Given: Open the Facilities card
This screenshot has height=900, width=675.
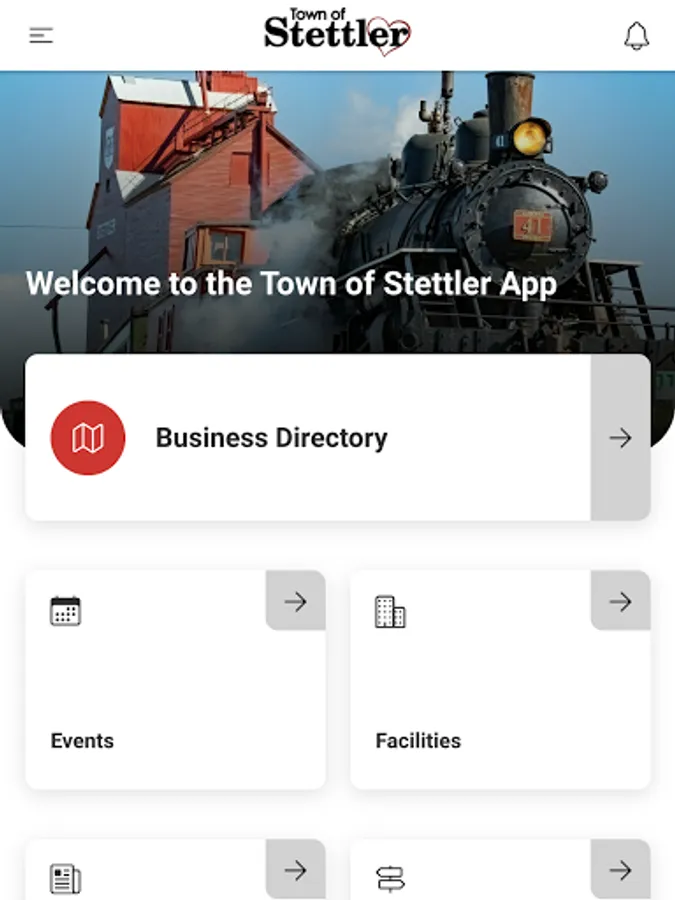Looking at the screenshot, I should point(500,680).
